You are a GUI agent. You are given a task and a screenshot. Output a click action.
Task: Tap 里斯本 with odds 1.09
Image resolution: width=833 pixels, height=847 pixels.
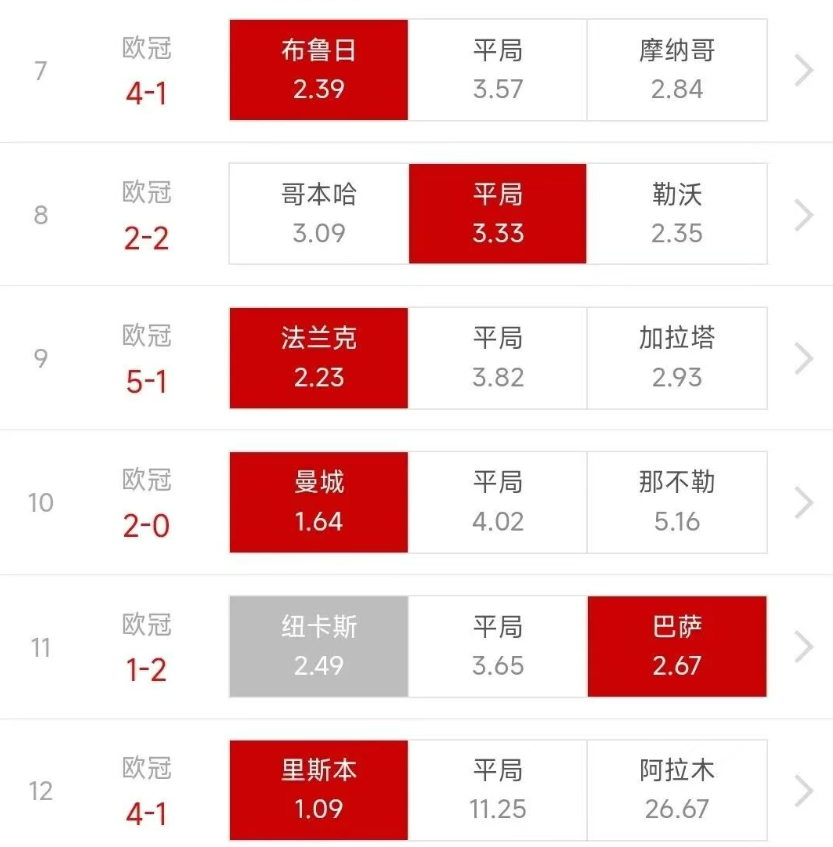(x=319, y=791)
